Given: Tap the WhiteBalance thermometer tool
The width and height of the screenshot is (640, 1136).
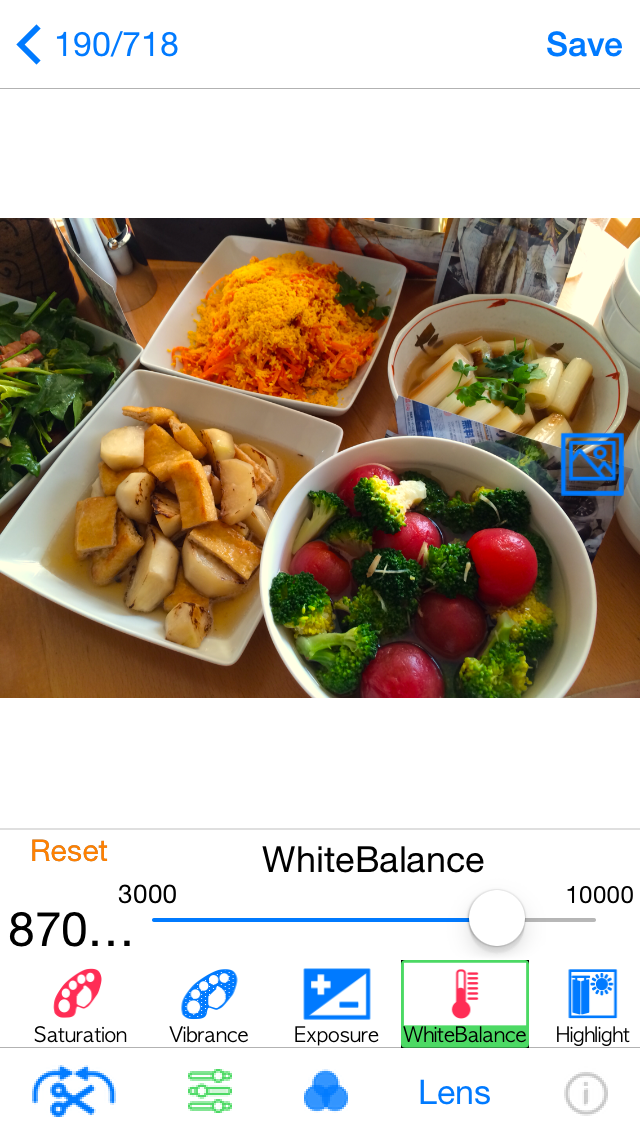Looking at the screenshot, I should point(465,1004).
